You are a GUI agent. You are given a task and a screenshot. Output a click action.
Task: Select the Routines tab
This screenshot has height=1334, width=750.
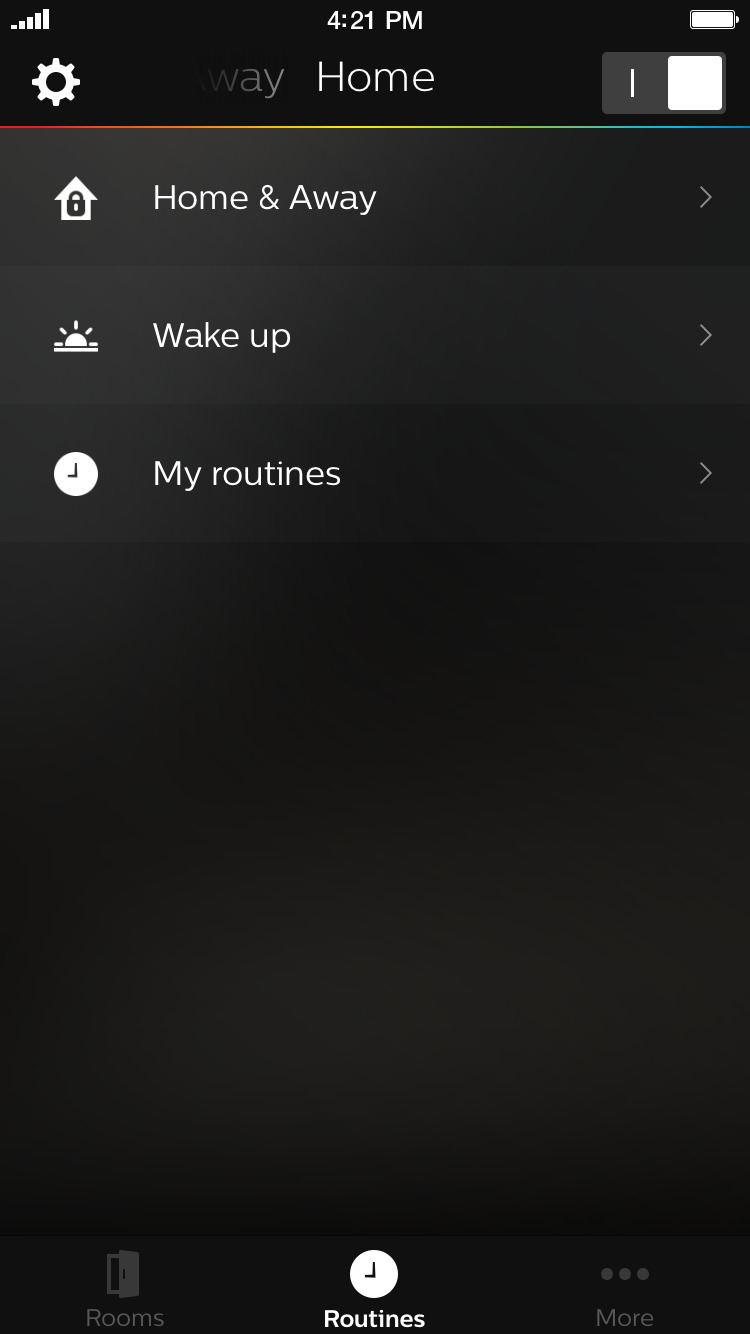click(374, 1288)
